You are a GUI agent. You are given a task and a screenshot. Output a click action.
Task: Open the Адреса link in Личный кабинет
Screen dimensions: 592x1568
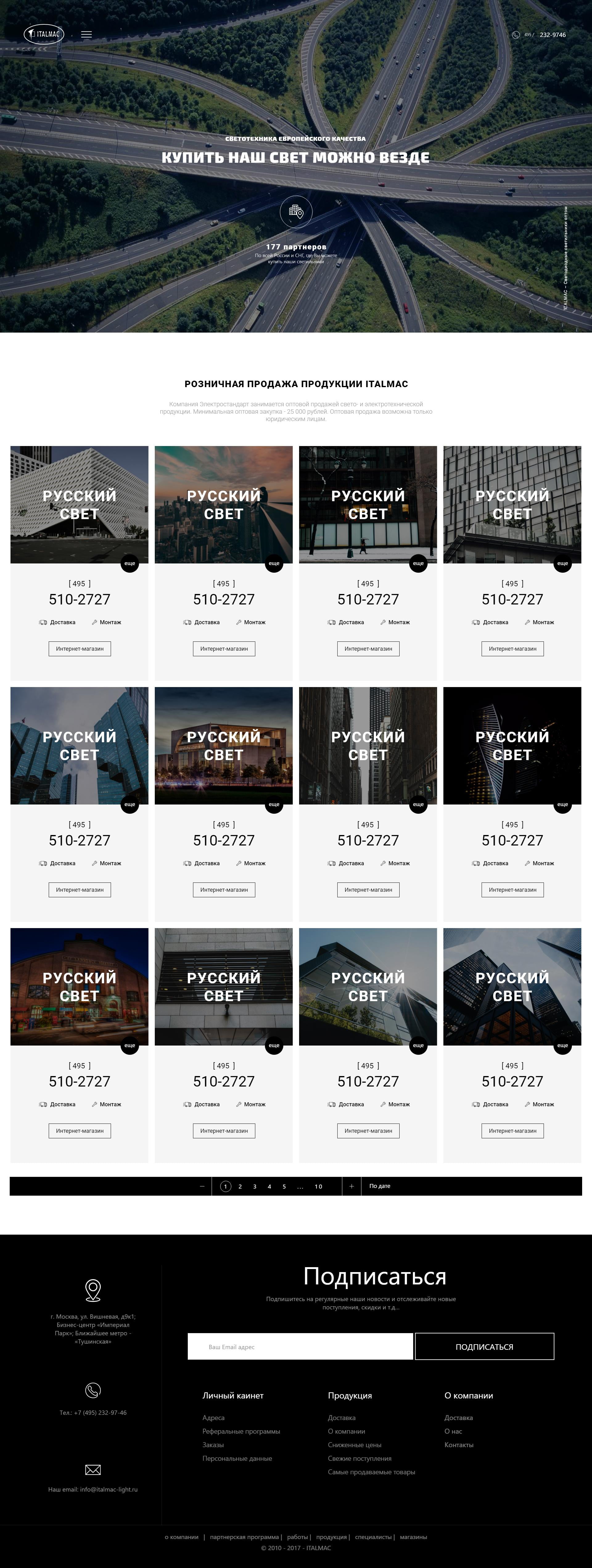pyautogui.click(x=213, y=1418)
